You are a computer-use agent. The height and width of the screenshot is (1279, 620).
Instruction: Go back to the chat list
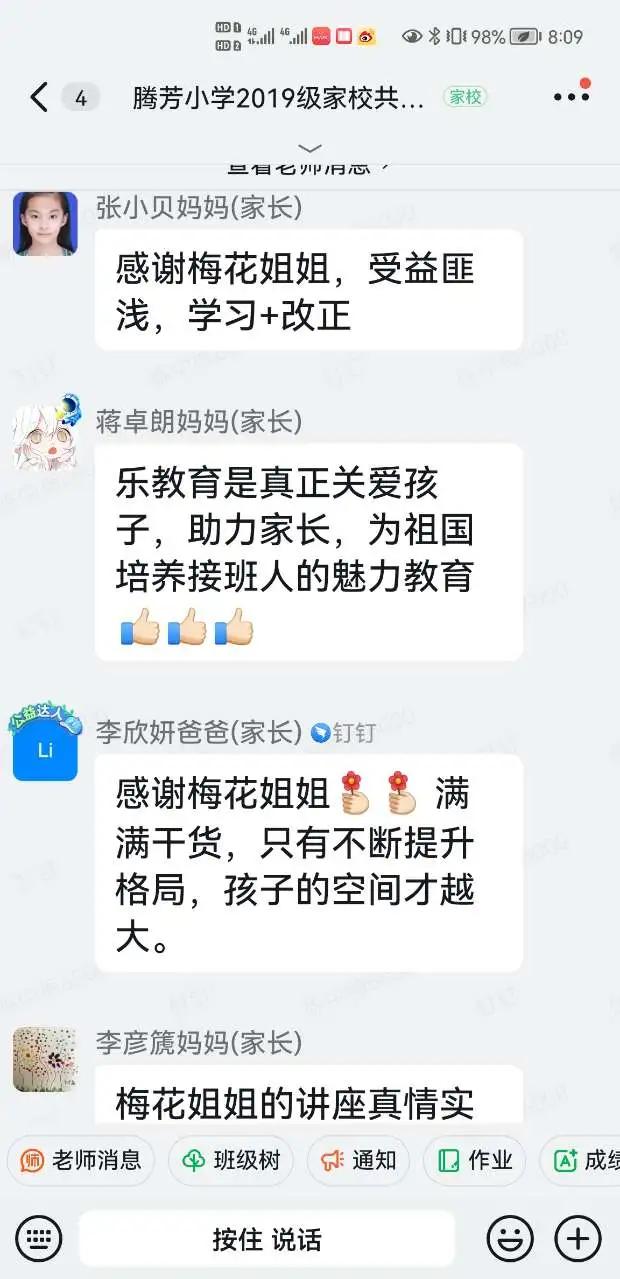point(38,97)
